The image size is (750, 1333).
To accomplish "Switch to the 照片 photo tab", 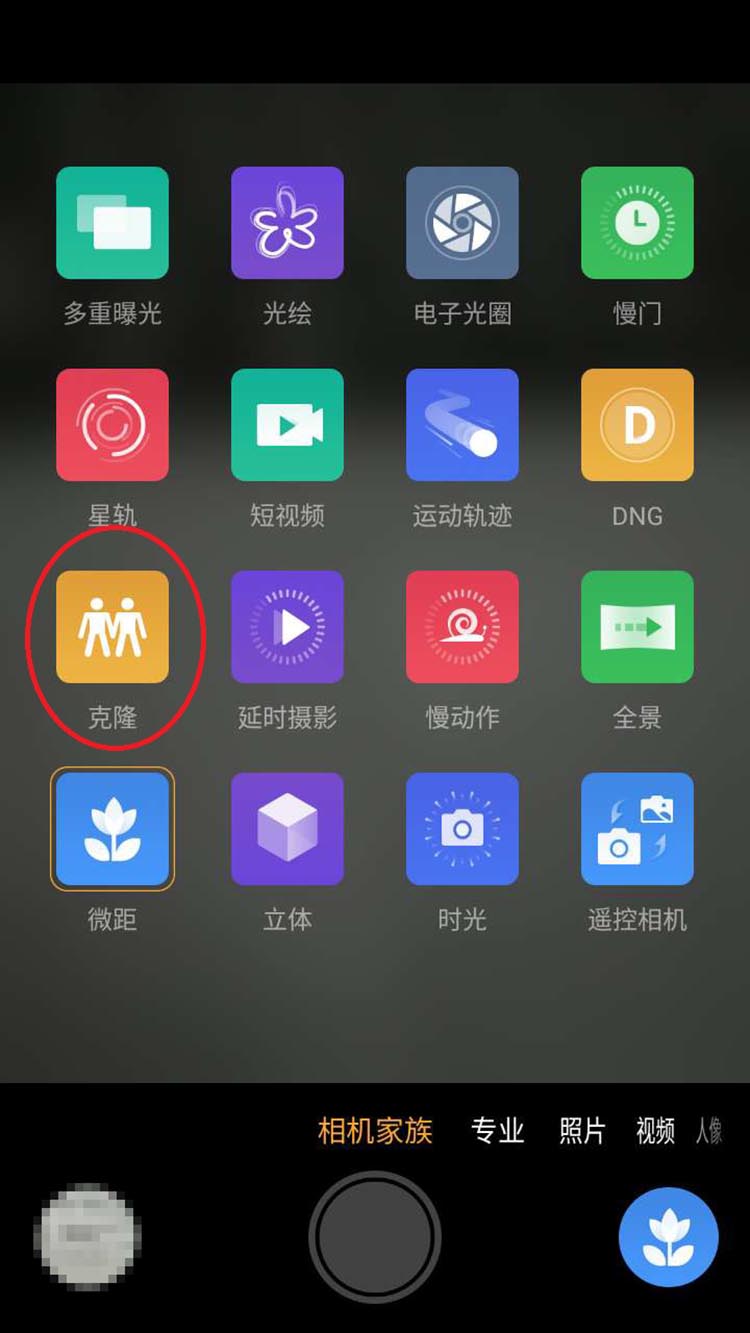I will point(582,1131).
